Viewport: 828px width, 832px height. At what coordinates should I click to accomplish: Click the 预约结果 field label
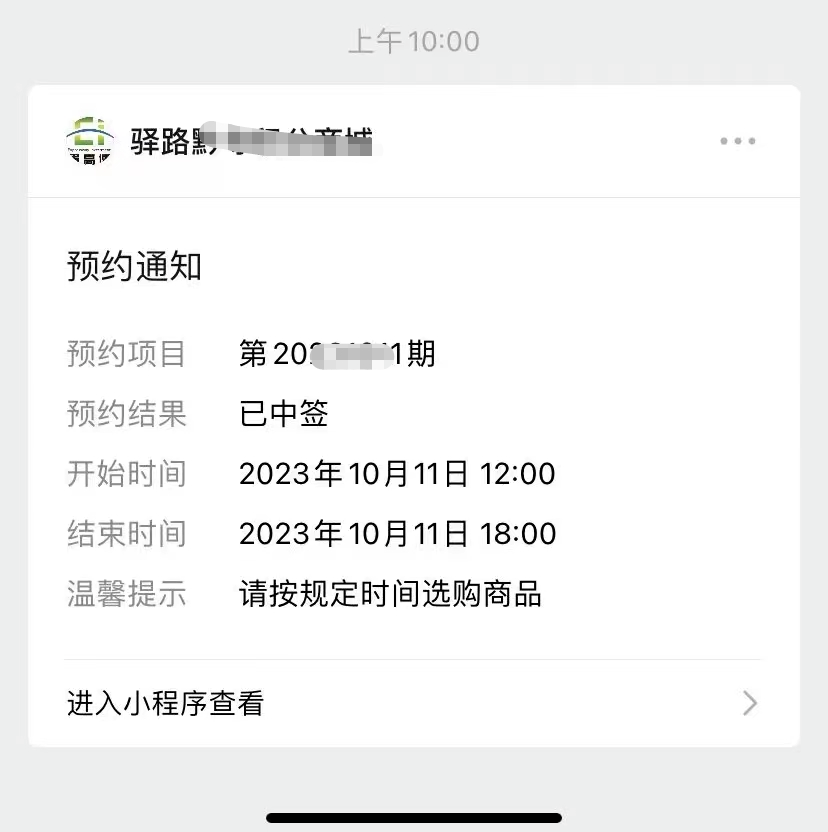[126, 414]
